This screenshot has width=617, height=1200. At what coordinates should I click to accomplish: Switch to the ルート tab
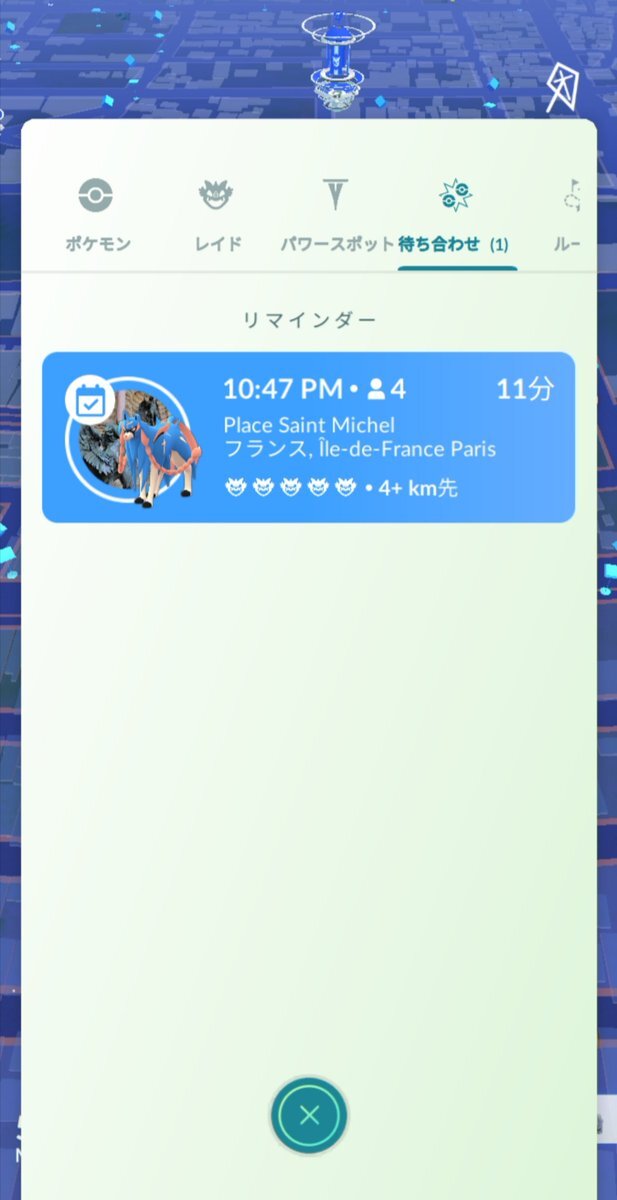click(570, 214)
